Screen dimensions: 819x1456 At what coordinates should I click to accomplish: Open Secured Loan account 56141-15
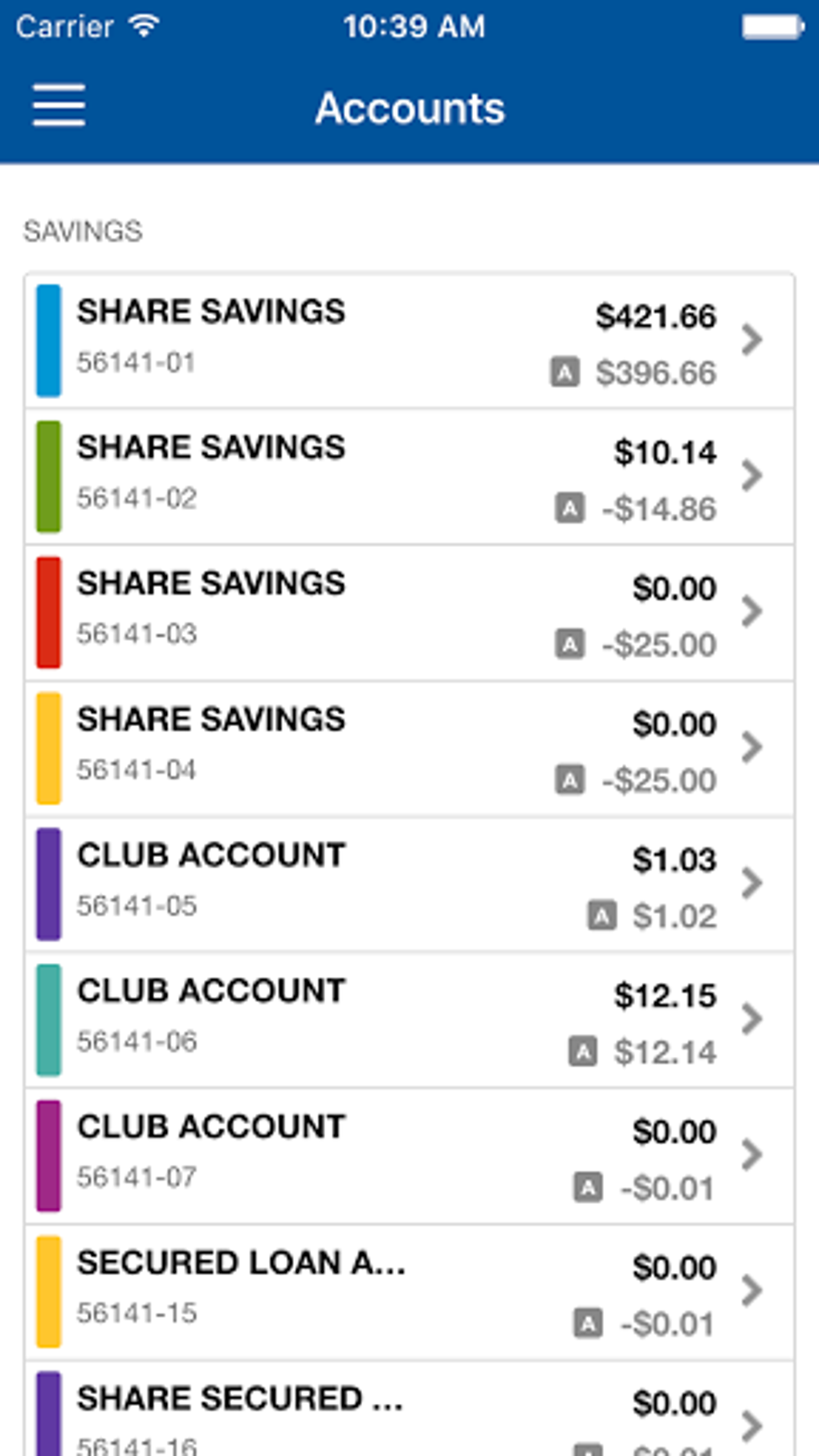point(409,1292)
